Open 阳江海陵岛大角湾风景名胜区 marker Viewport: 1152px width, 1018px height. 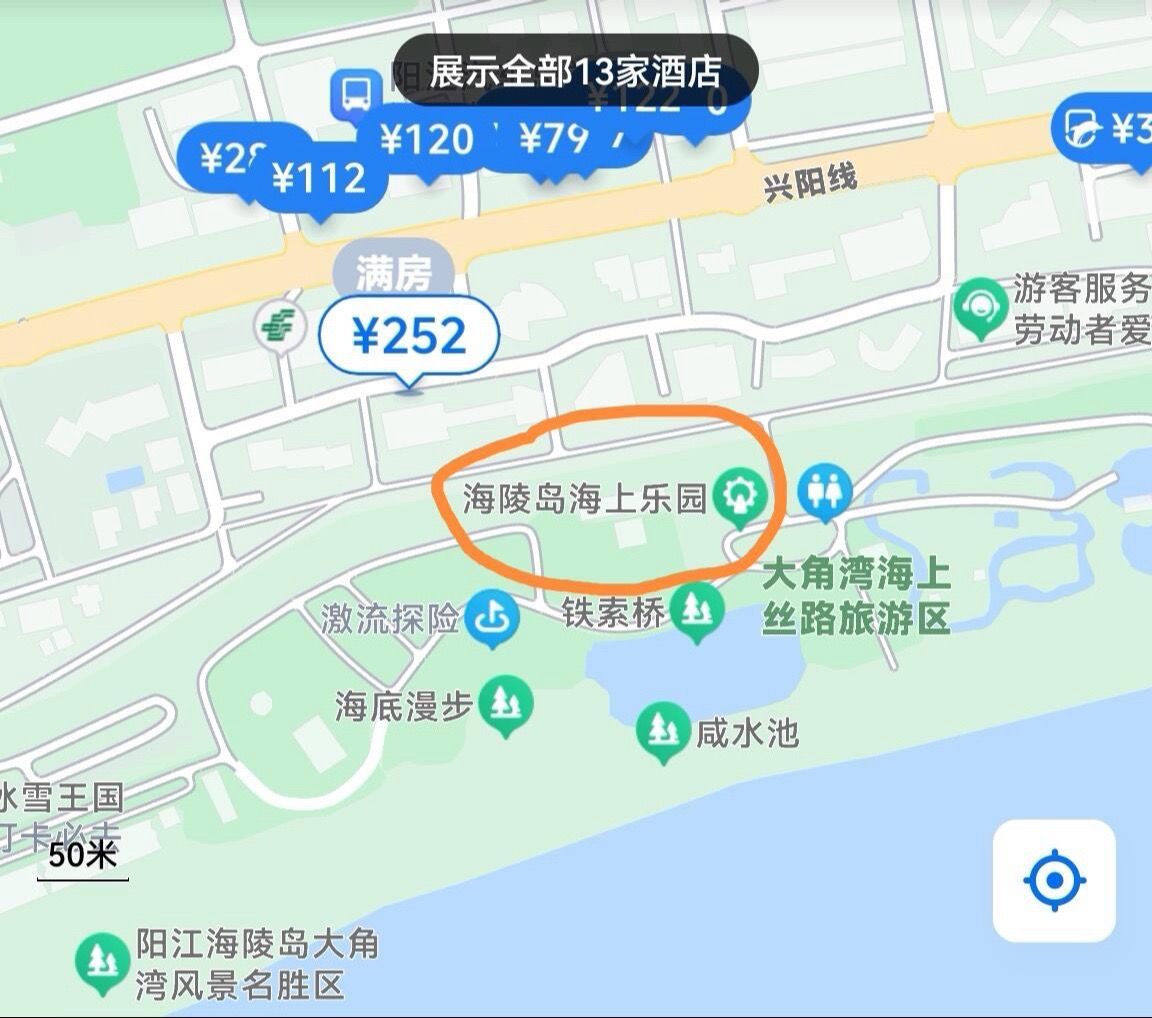pos(102,961)
